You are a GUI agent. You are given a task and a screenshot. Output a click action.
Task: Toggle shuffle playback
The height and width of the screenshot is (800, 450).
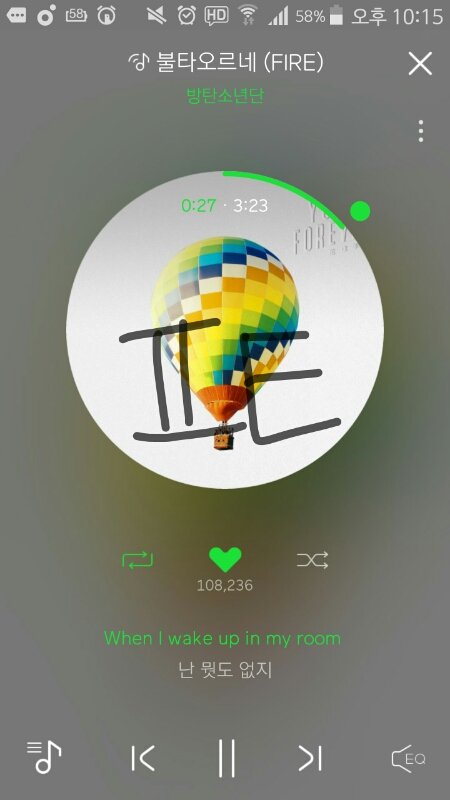tap(313, 561)
